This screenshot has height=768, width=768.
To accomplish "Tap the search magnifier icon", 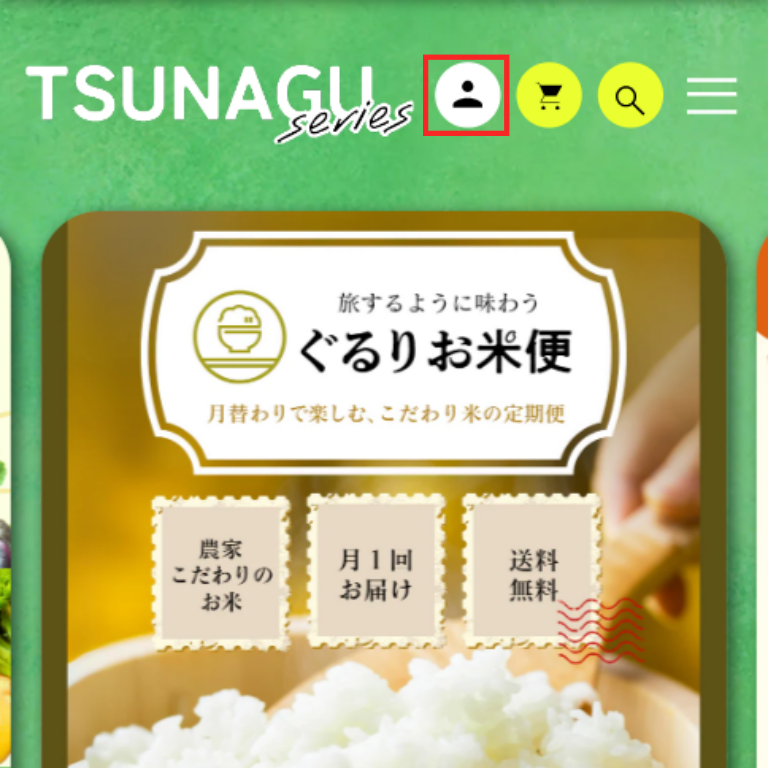I will coord(630,99).
